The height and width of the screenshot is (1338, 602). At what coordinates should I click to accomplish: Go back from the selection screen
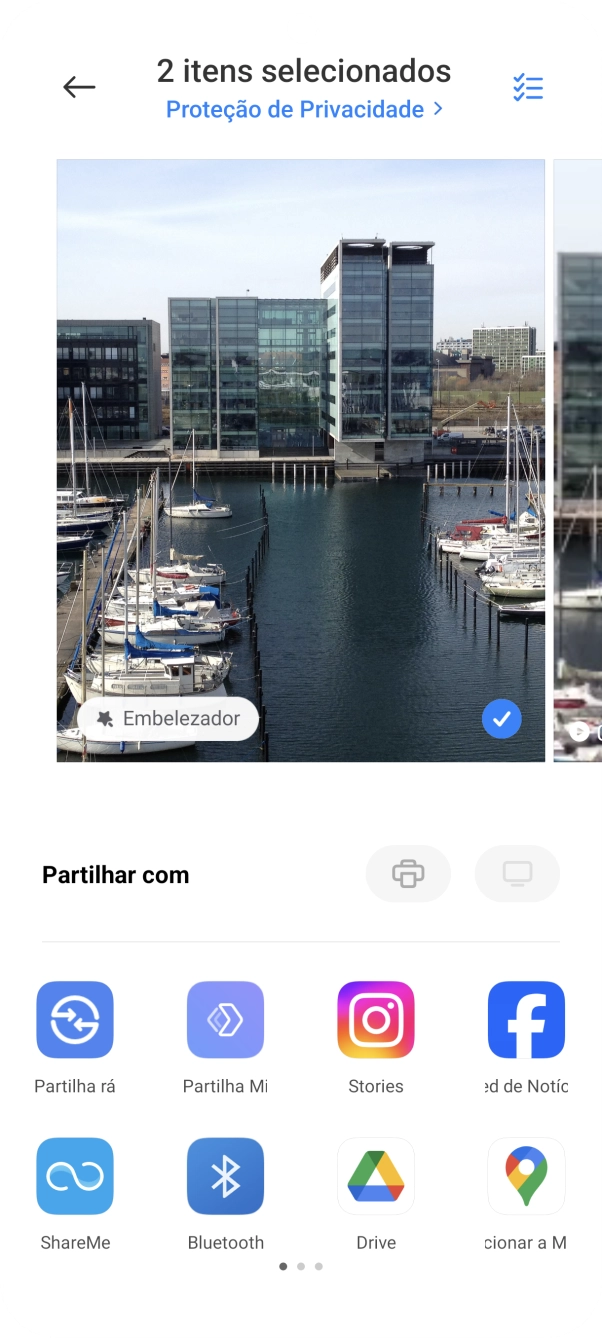point(79,87)
